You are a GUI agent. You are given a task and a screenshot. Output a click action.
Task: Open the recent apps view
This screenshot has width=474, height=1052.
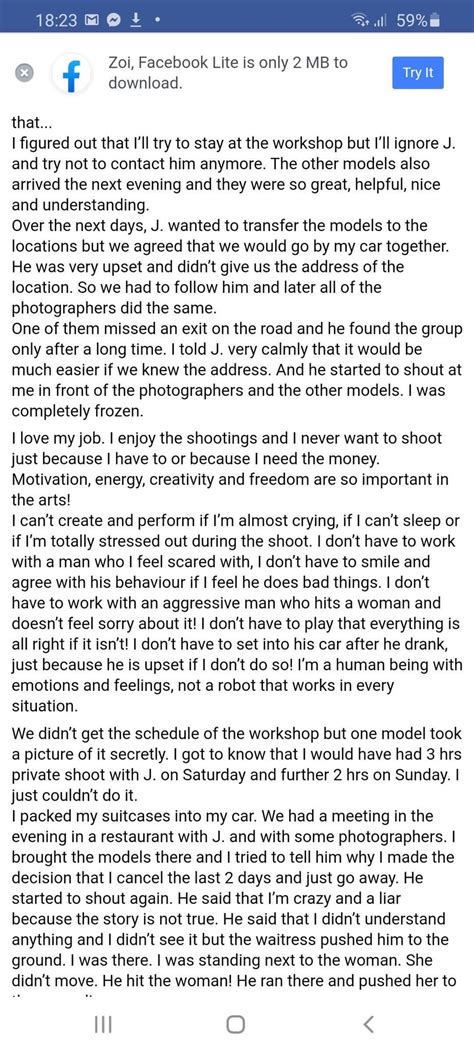[x=103, y=1024]
